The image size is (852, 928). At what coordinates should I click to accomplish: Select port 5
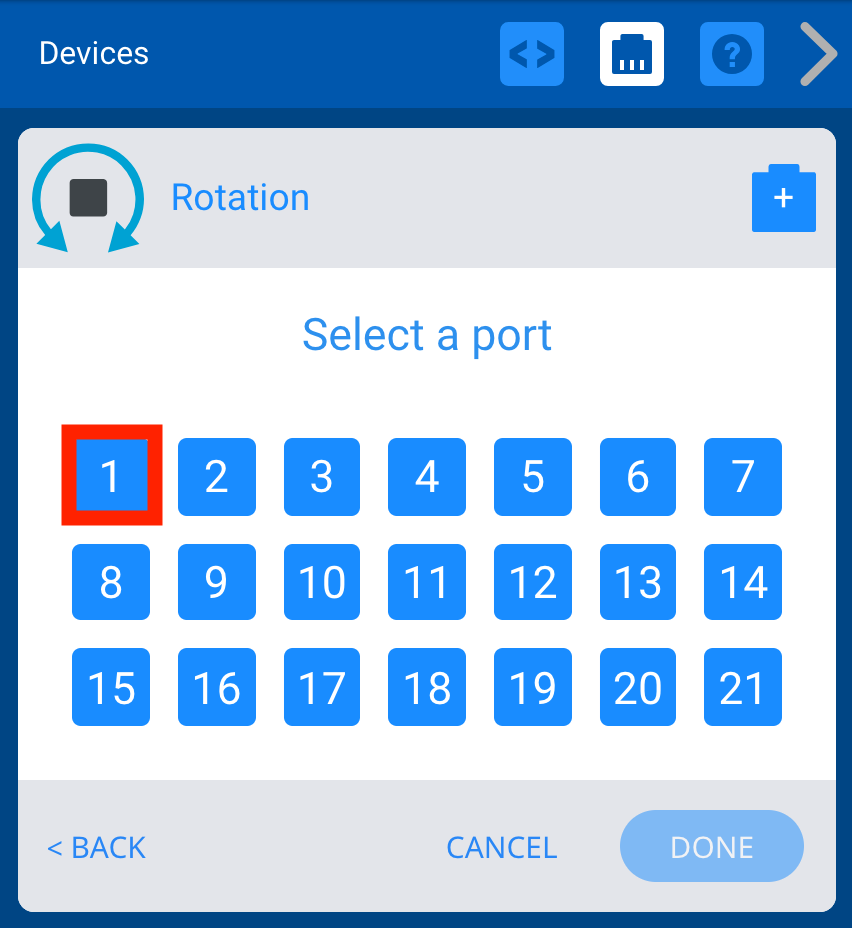[532, 476]
